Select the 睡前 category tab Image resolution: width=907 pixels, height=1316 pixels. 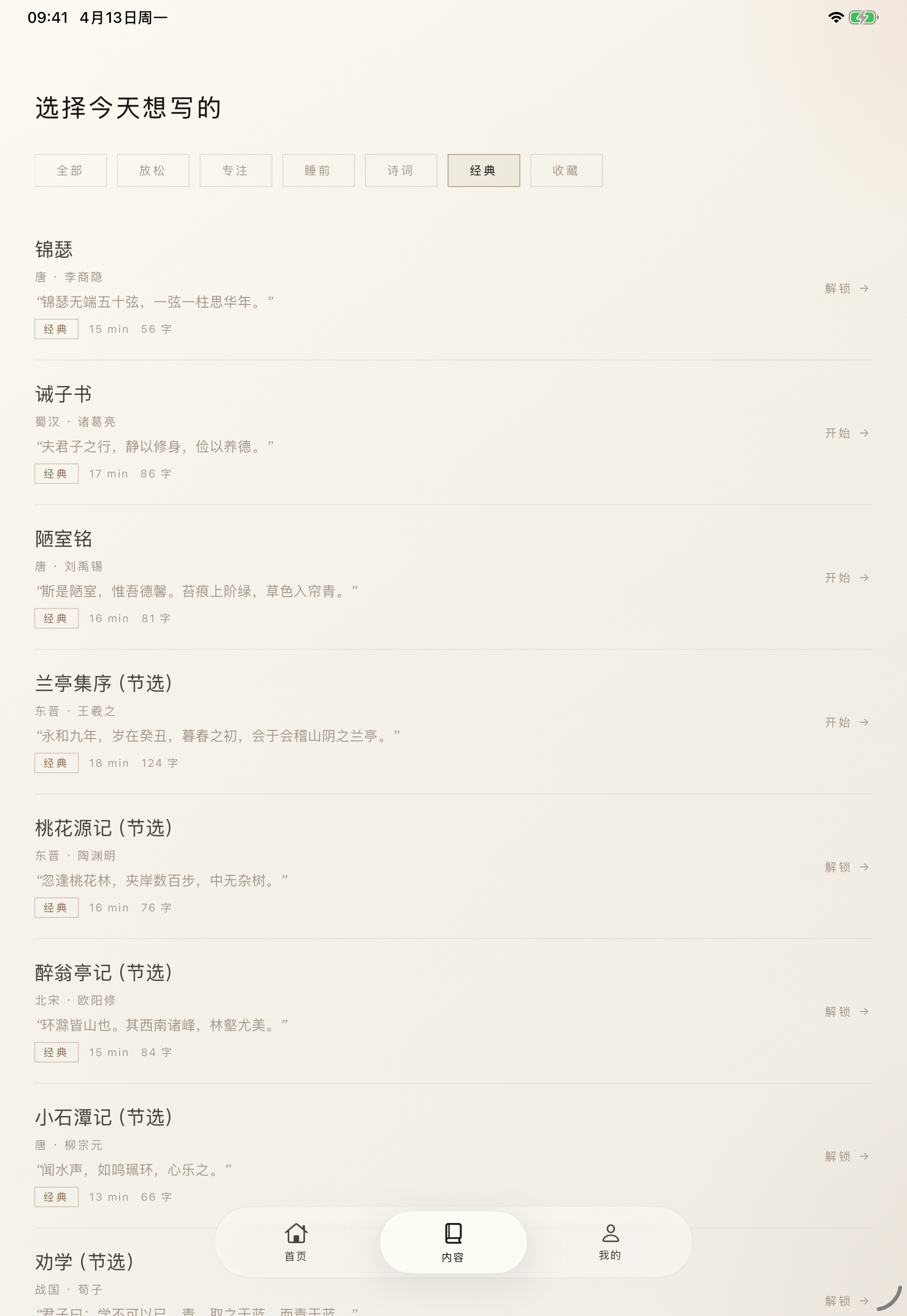click(x=318, y=170)
